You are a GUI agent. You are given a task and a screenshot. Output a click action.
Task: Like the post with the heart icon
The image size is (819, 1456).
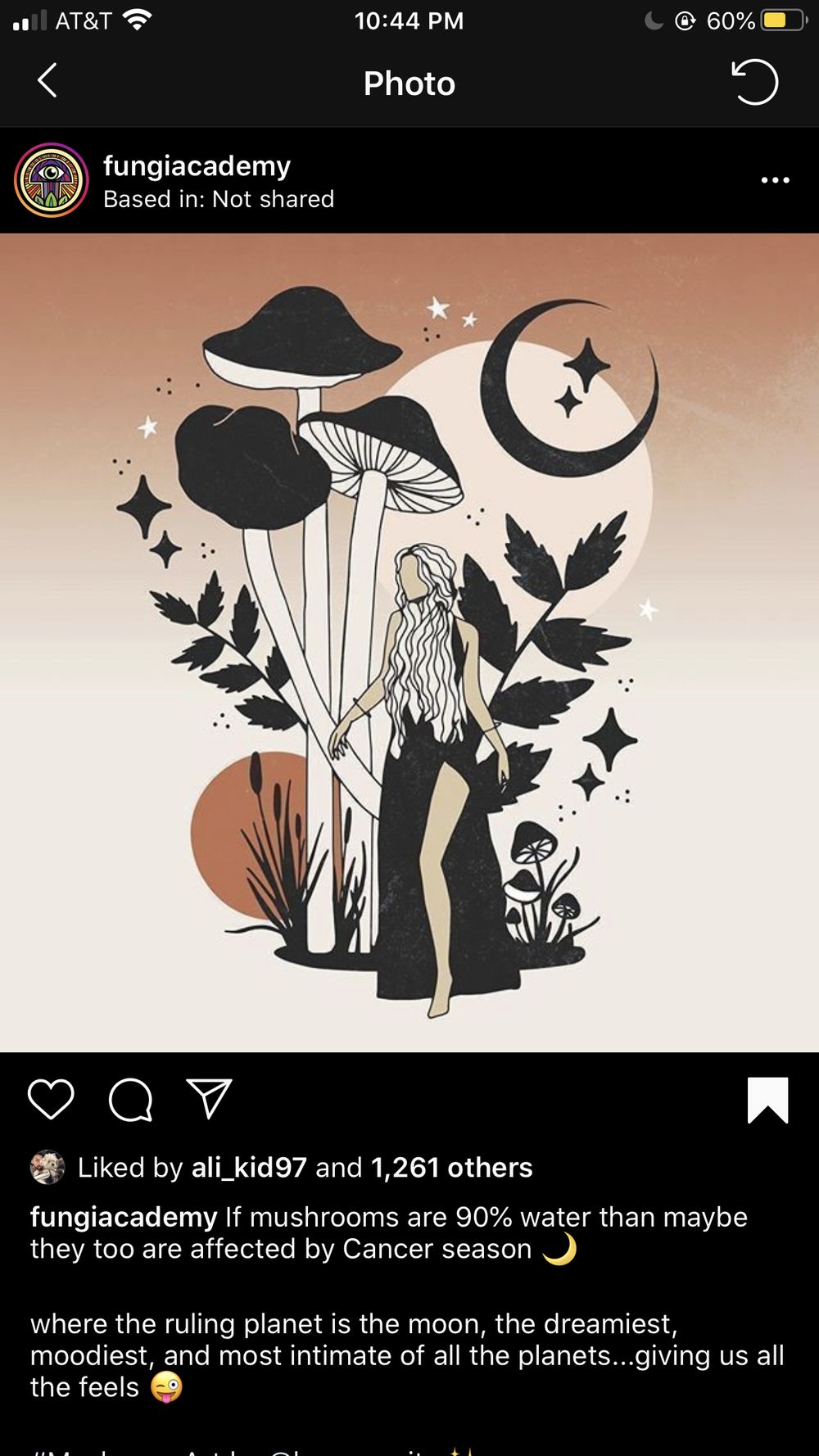click(x=51, y=1099)
